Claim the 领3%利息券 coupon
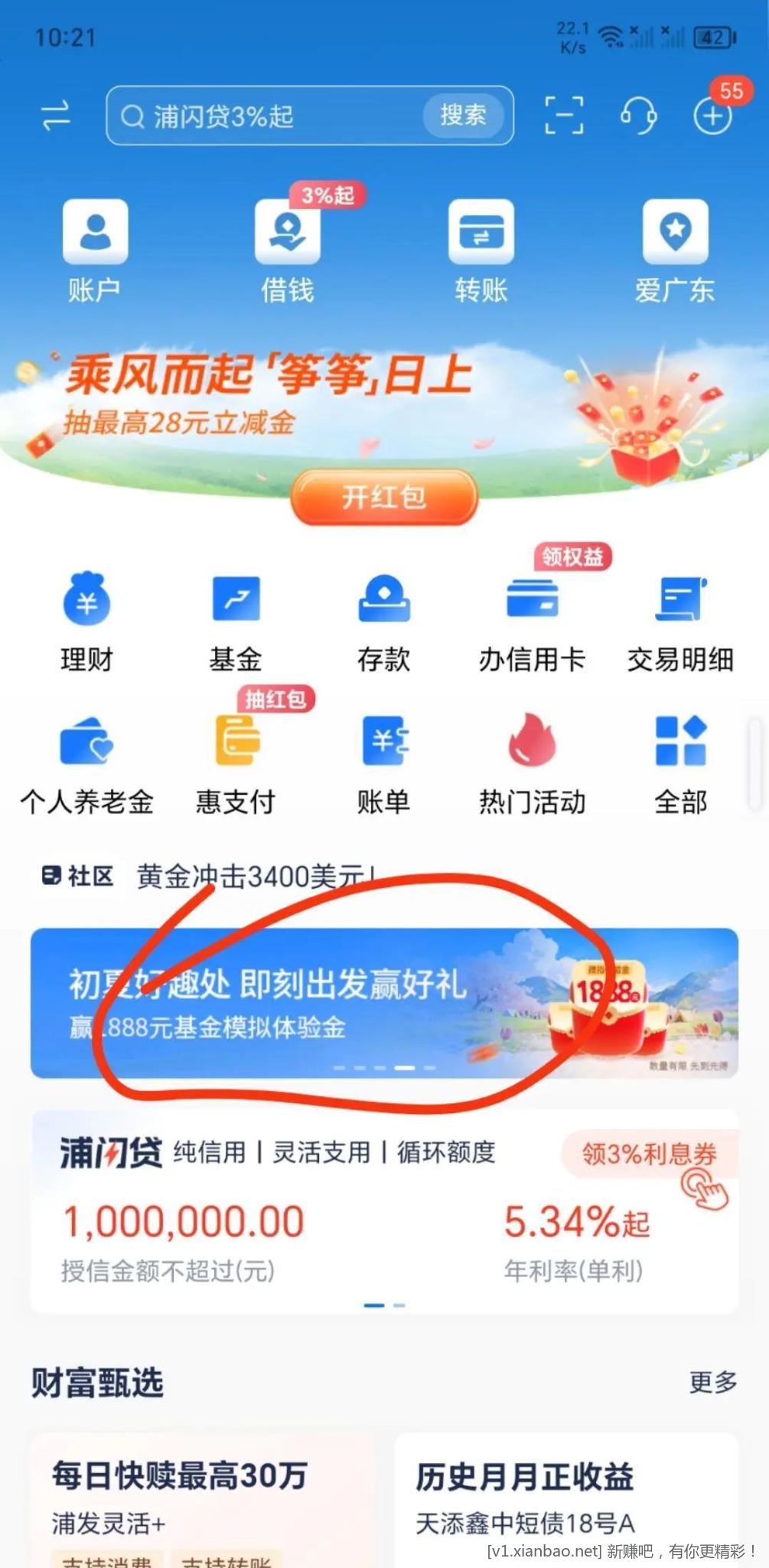This screenshot has height=1568, width=769. 649,1154
